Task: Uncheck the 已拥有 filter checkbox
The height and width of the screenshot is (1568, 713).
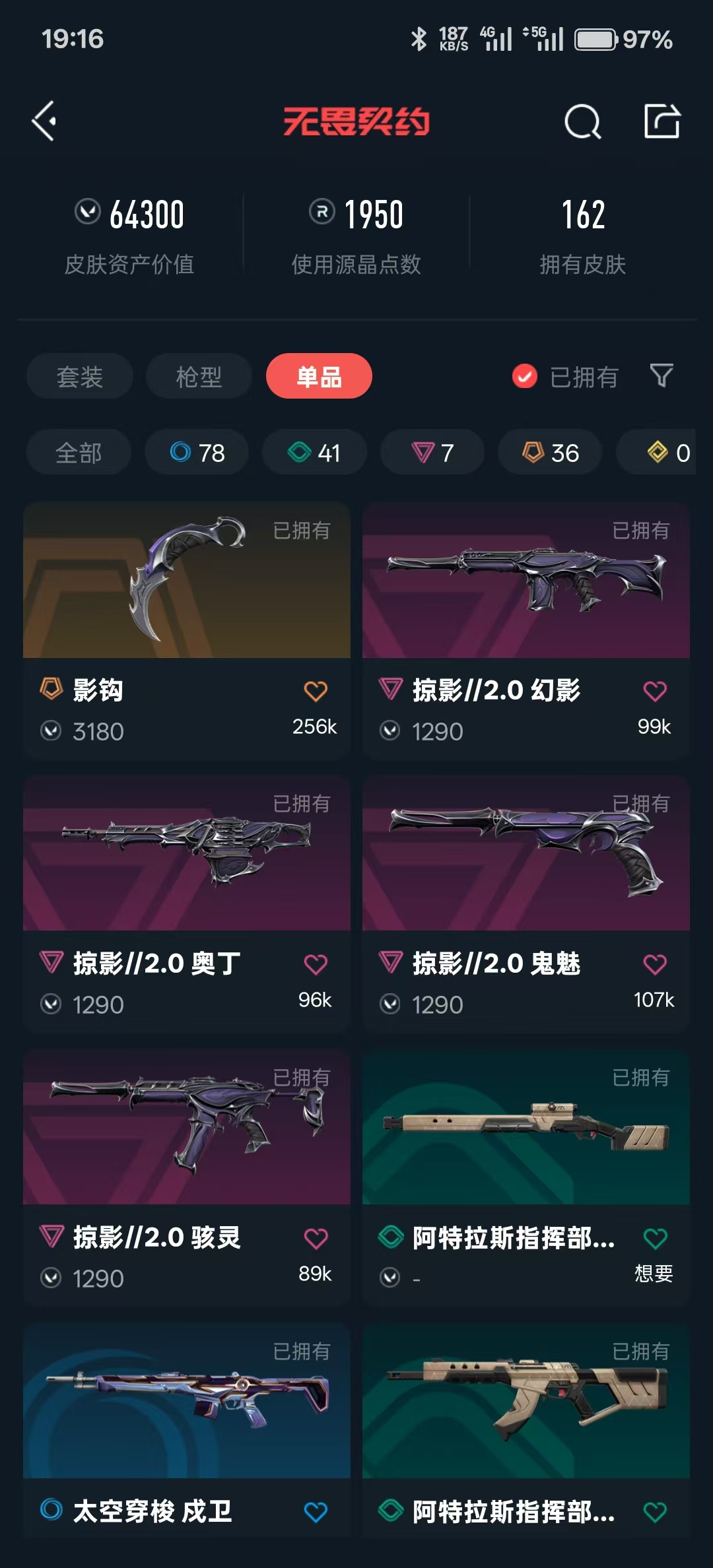Action: (x=525, y=376)
